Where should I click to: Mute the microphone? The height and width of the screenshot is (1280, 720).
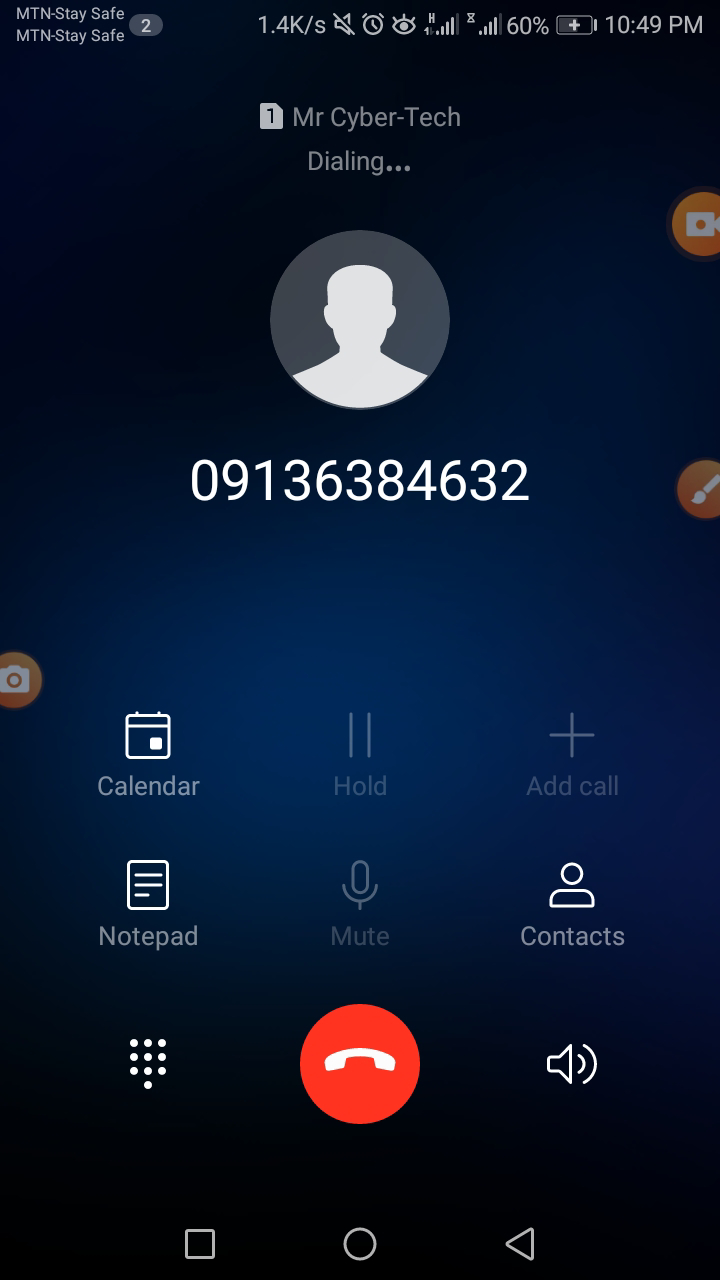coord(360,904)
